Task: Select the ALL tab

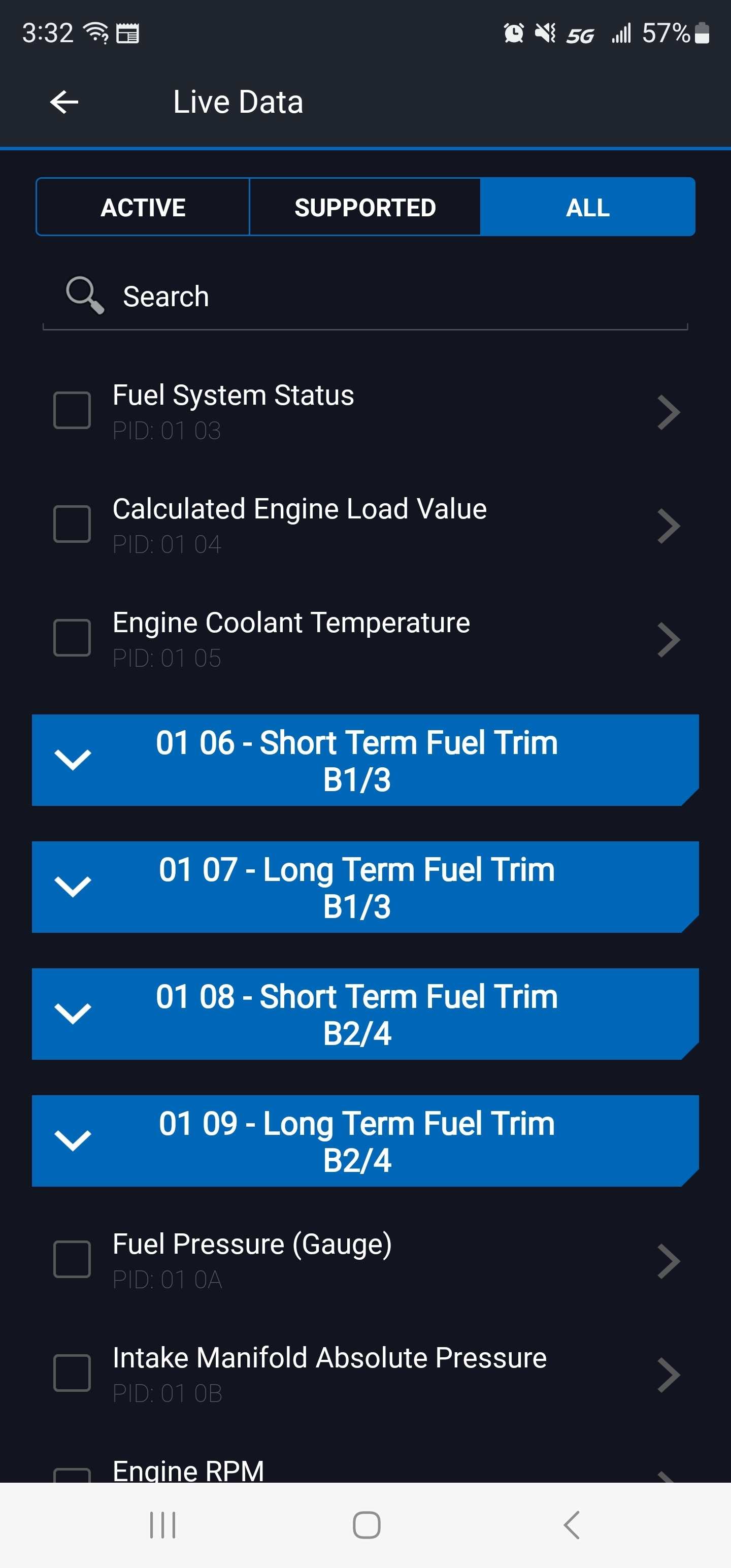Action: point(587,208)
